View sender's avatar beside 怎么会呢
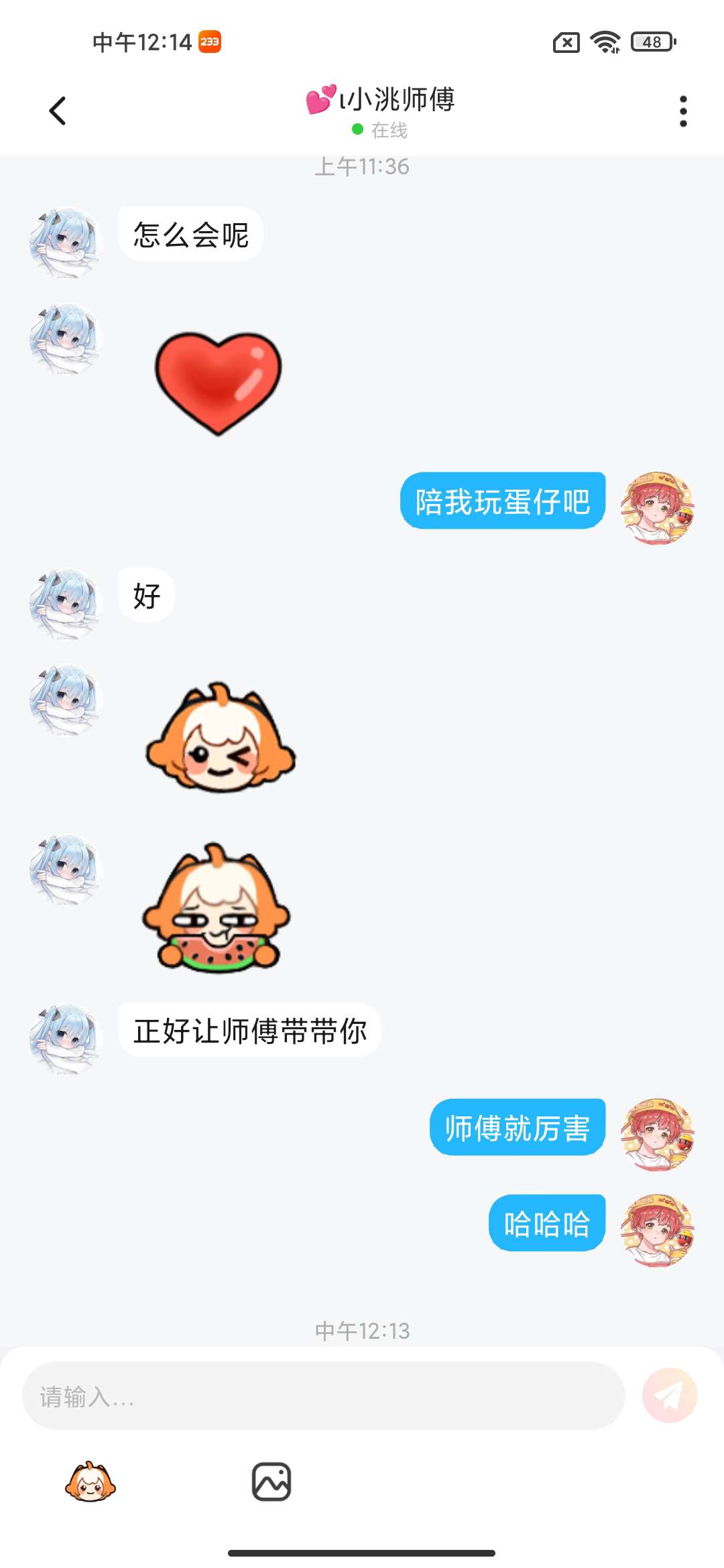Image resolution: width=724 pixels, height=1568 pixels. tap(66, 243)
